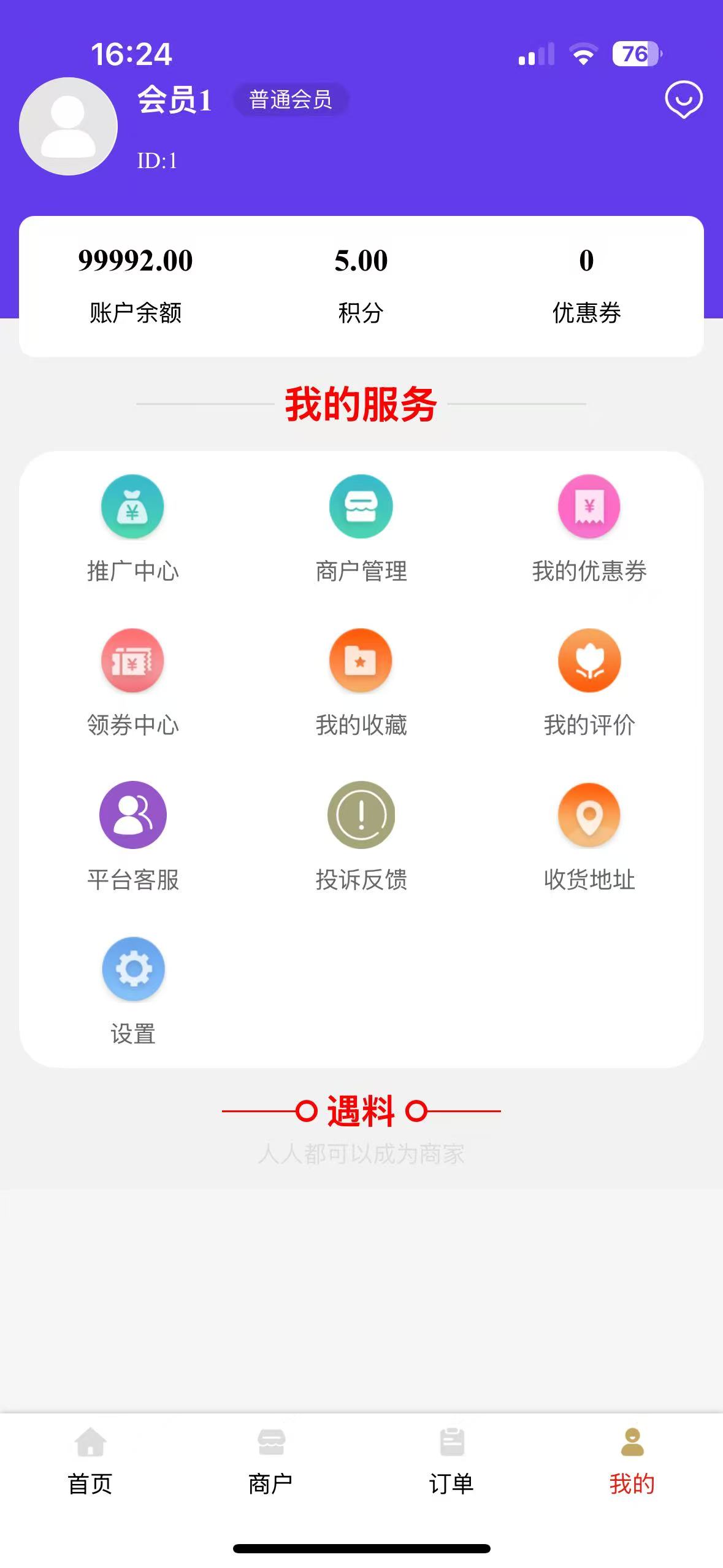Viewport: 723px width, 1568px height.
Task: Select the 商户管理 merchant management icon
Action: (x=361, y=507)
